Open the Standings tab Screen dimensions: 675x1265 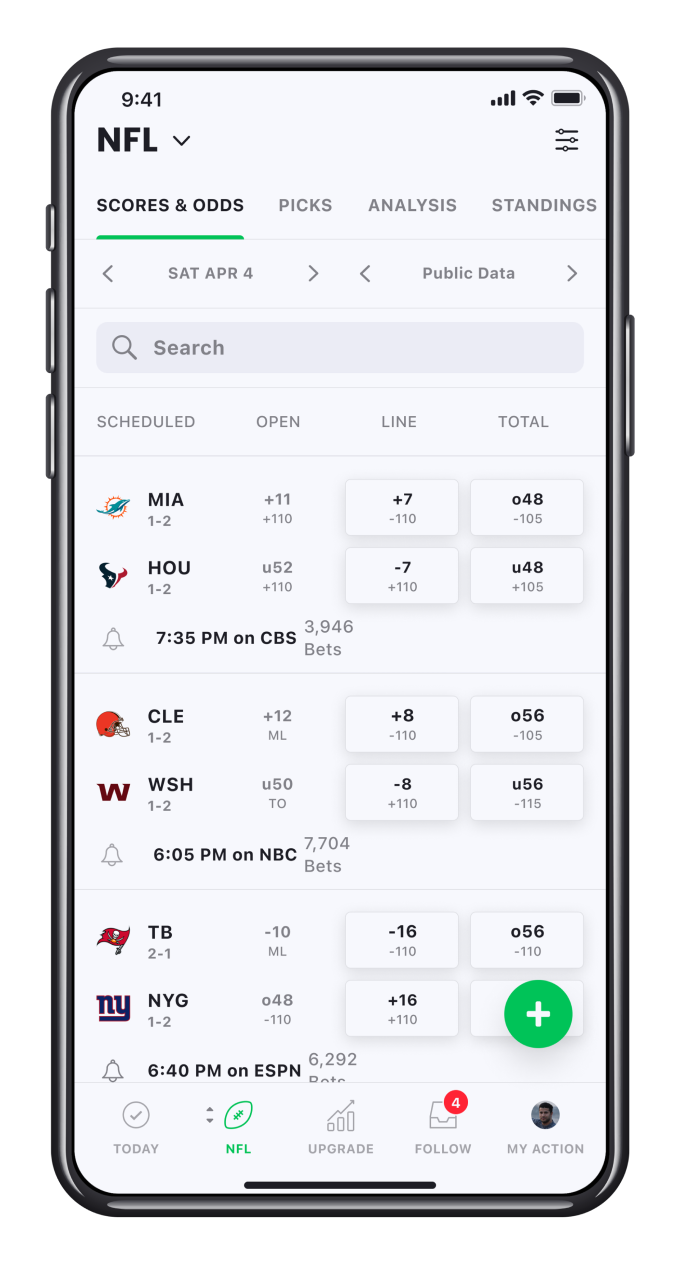[544, 205]
